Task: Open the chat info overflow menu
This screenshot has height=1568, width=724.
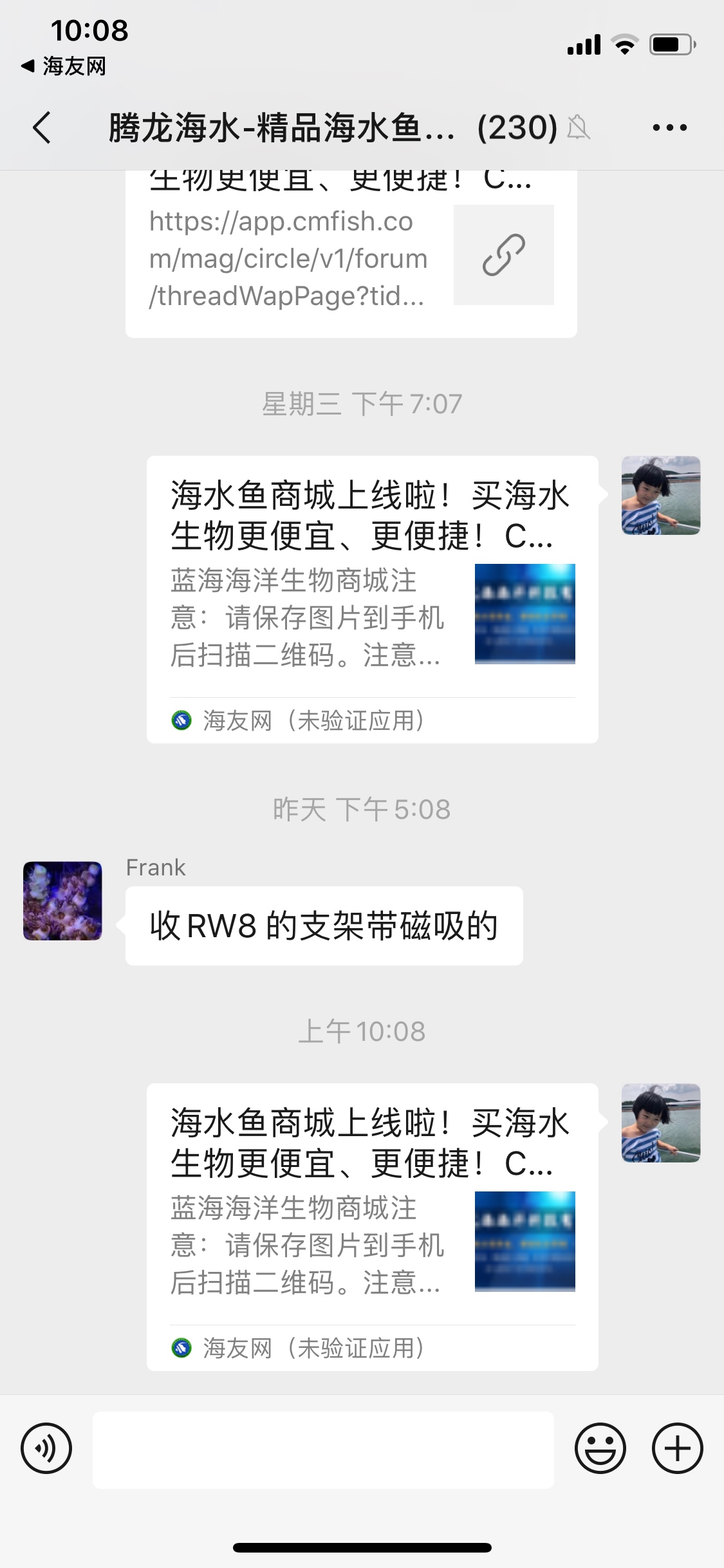Action: (x=669, y=127)
